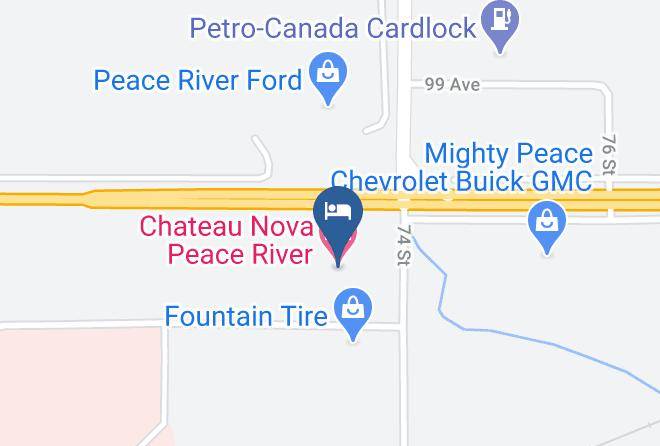Viewport: 660px width, 446px height.
Task: Select the Peace River Ford shop pin
Action: click(x=328, y=77)
